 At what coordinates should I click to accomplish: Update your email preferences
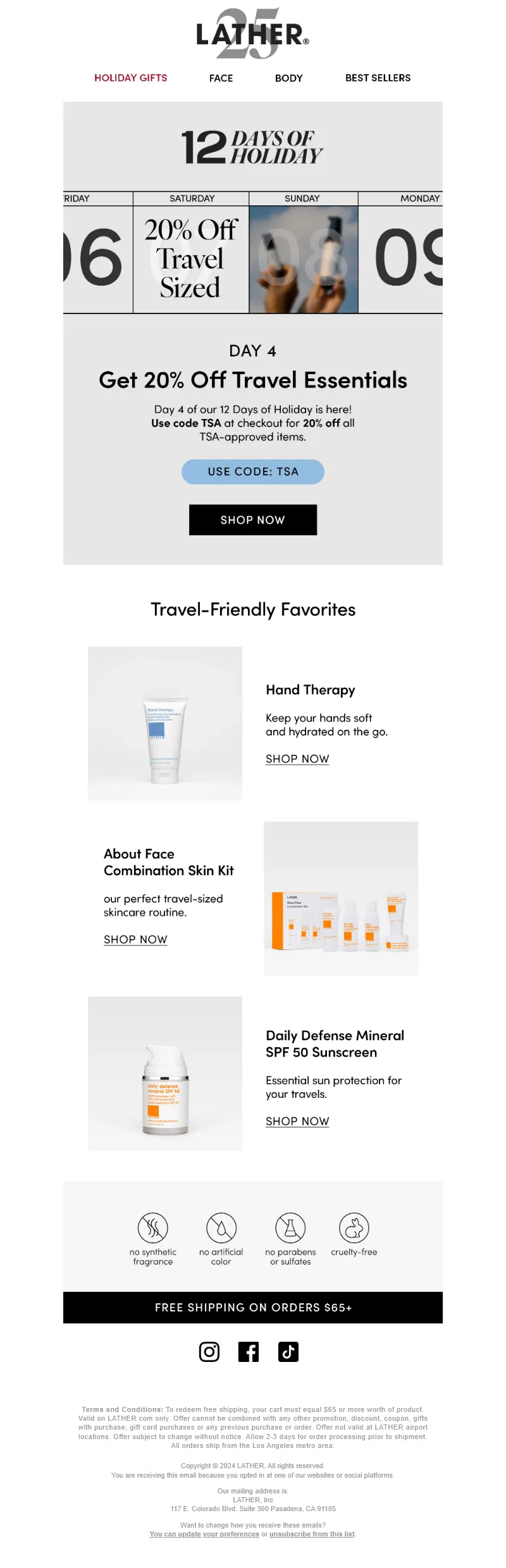click(204, 1534)
